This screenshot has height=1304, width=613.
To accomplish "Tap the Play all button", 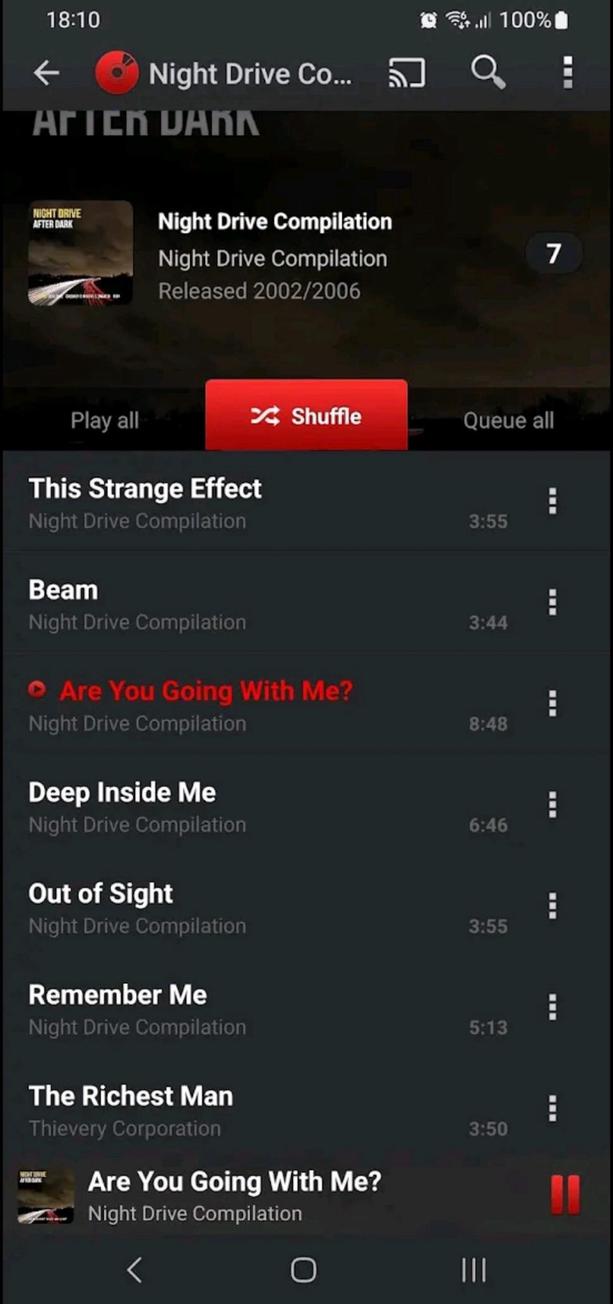I will point(104,420).
